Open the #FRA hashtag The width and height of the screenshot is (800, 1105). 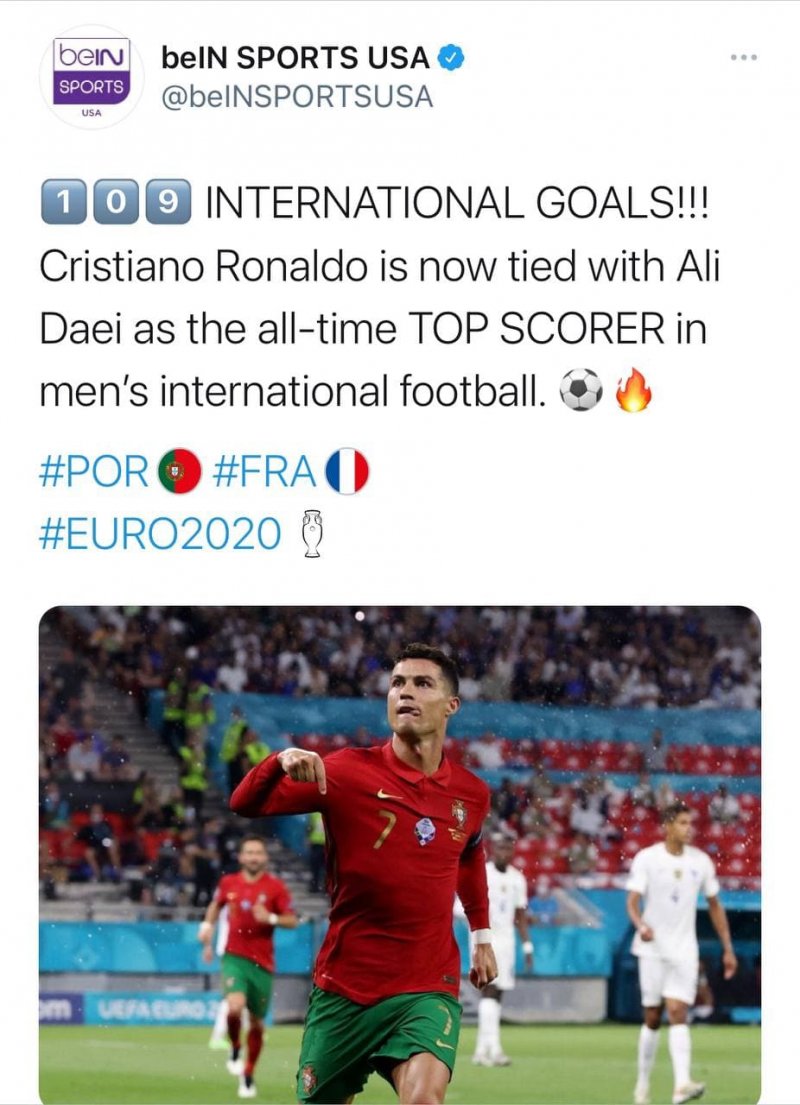point(265,472)
